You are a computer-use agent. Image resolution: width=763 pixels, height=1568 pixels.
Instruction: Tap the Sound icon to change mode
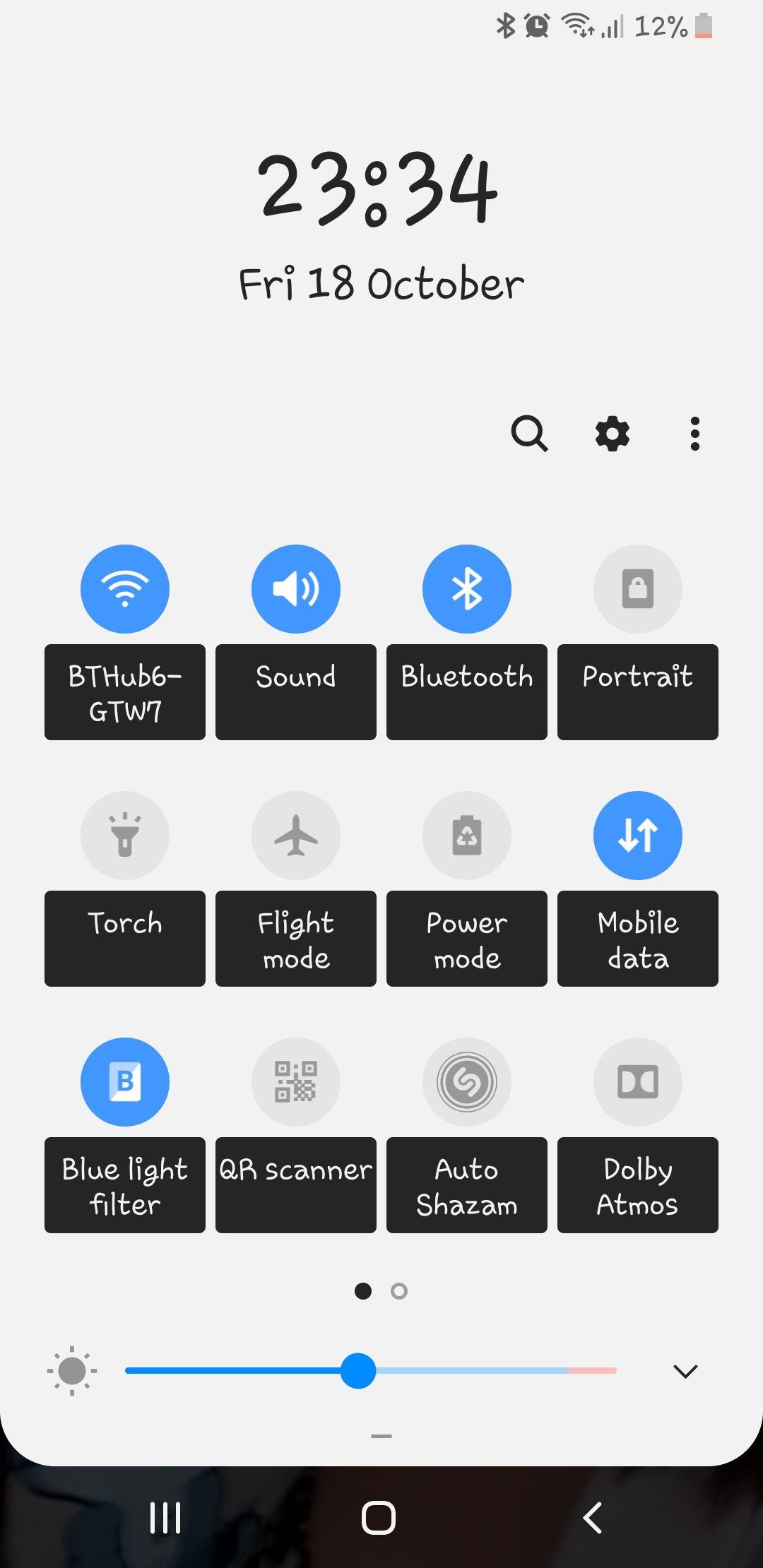295,588
